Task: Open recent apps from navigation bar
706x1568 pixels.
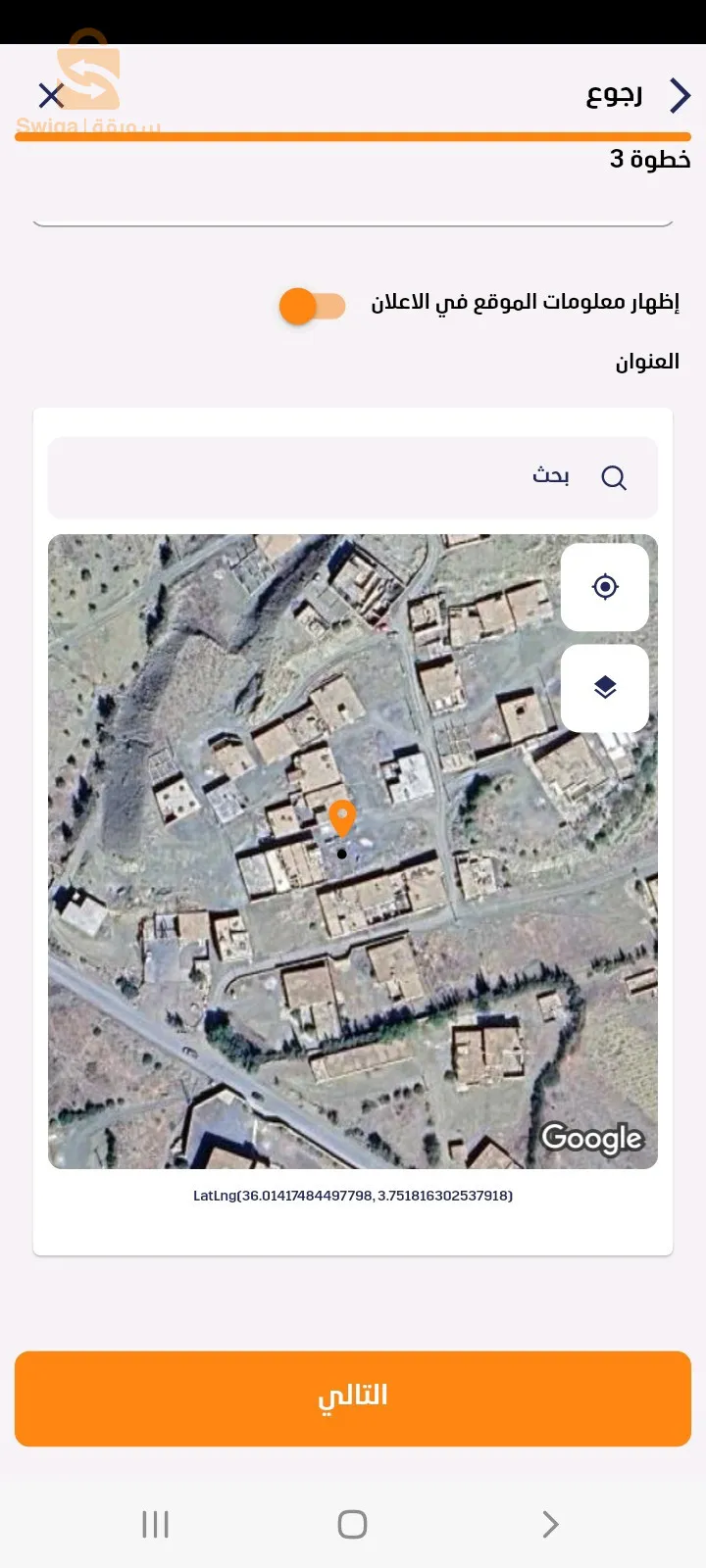Action: pos(156,1524)
